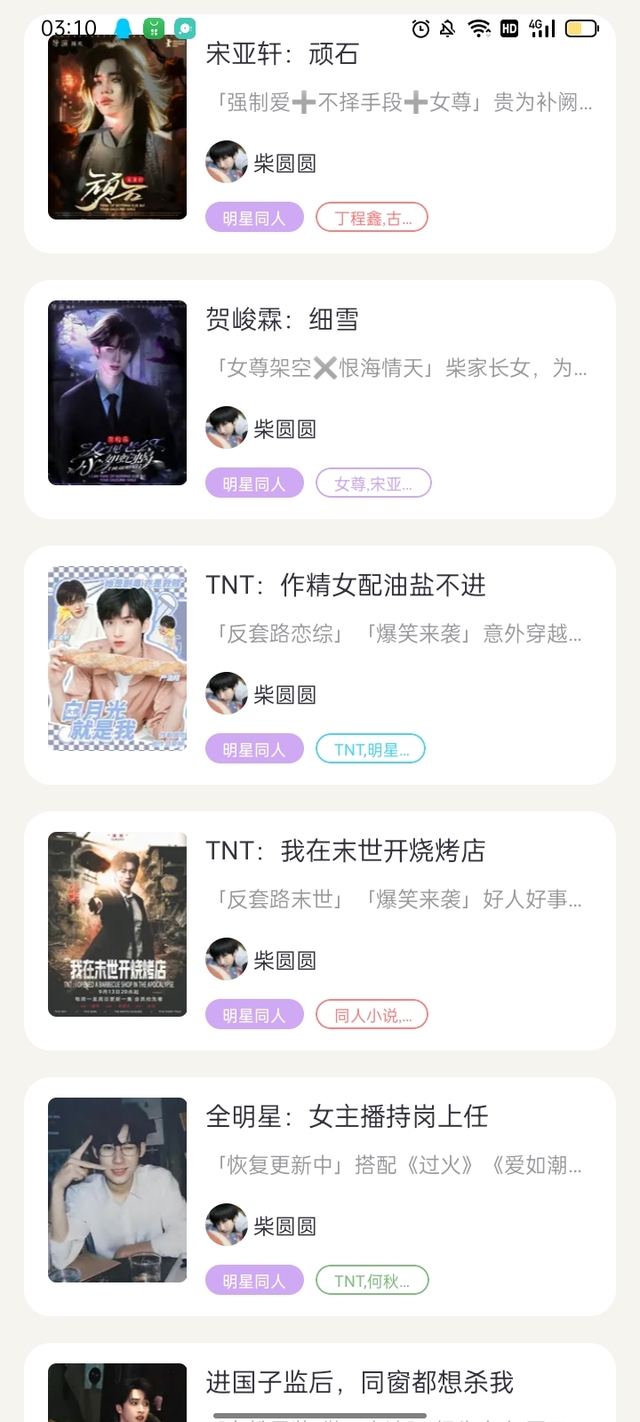The width and height of the screenshot is (640, 1422).
Task: Open author 柴圆圆 under 贺峻霖：细雪
Action: click(x=262, y=428)
